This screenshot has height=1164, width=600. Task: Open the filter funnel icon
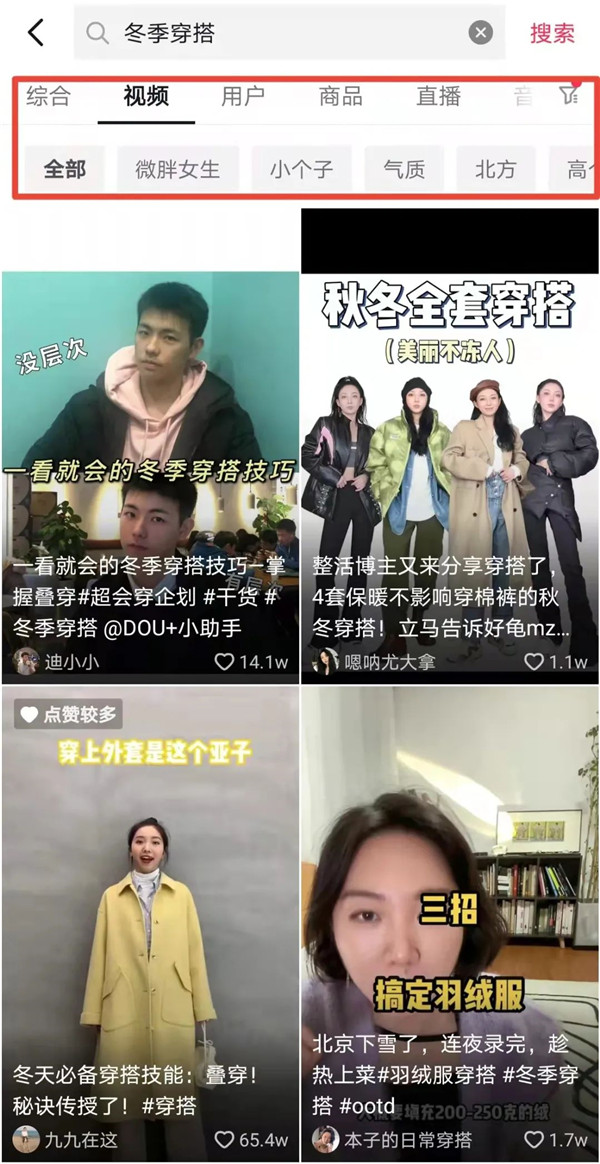(569, 95)
